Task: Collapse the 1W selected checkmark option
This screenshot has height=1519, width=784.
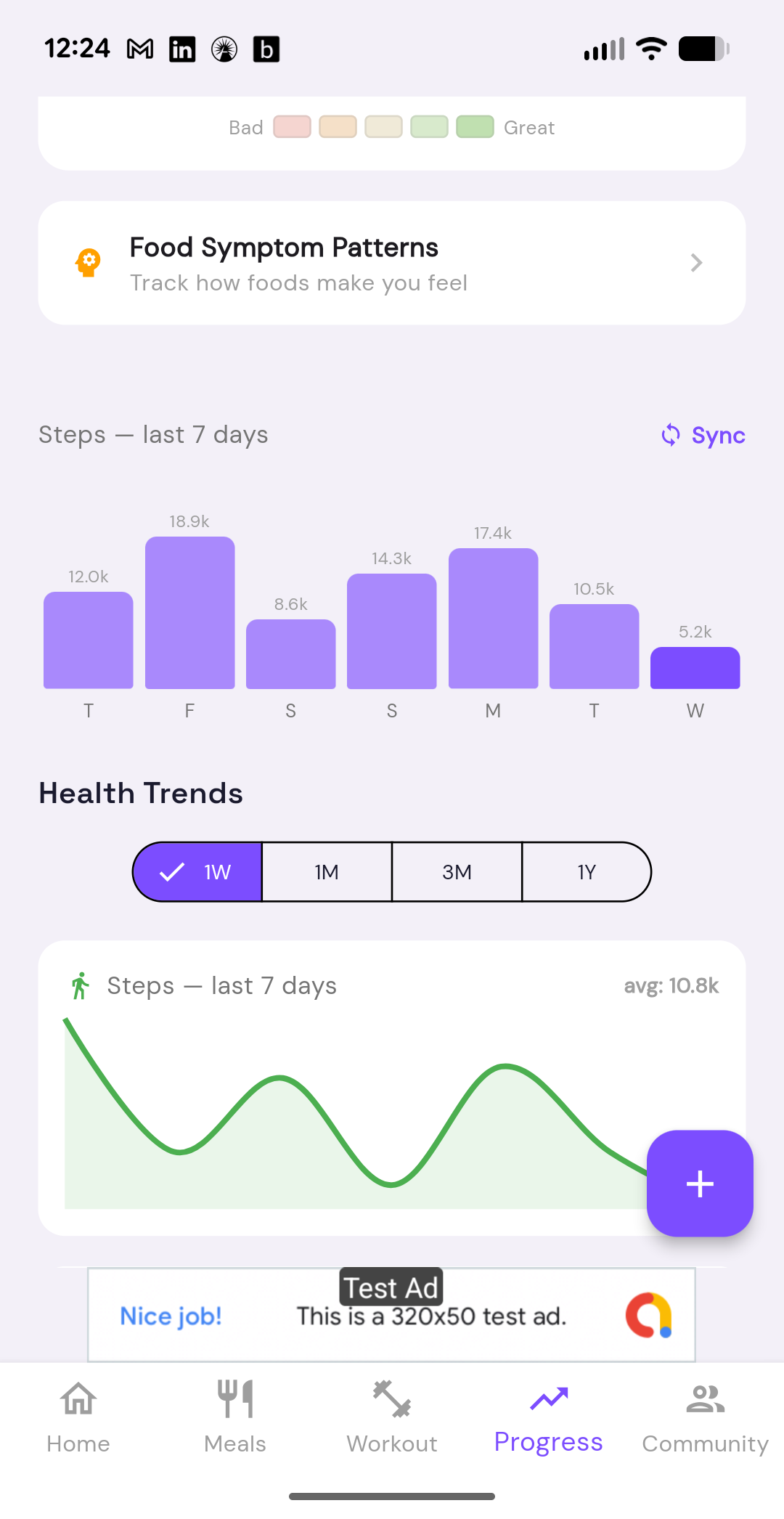Action: pos(172,872)
